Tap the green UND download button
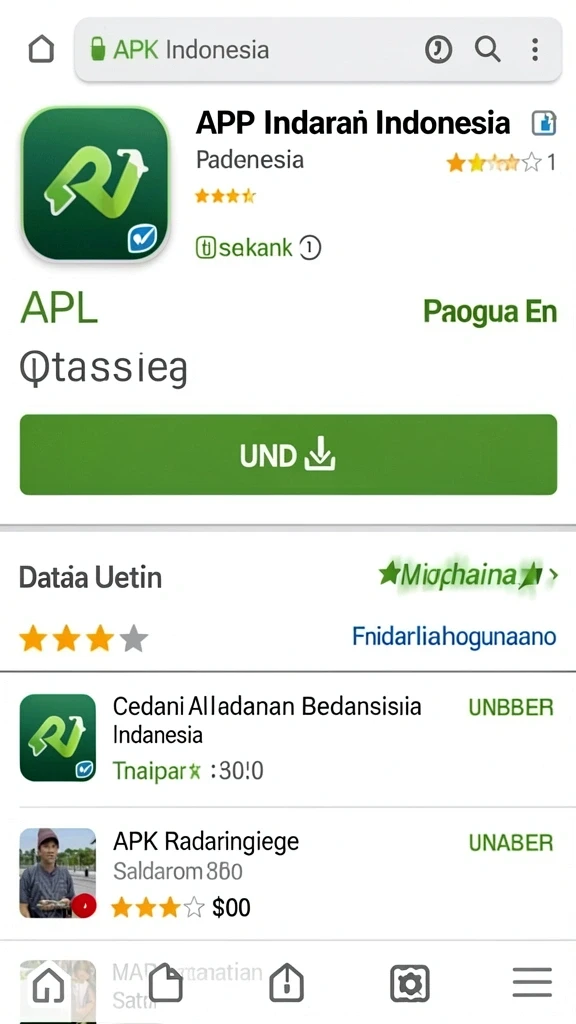This screenshot has height=1024, width=576. [288, 455]
